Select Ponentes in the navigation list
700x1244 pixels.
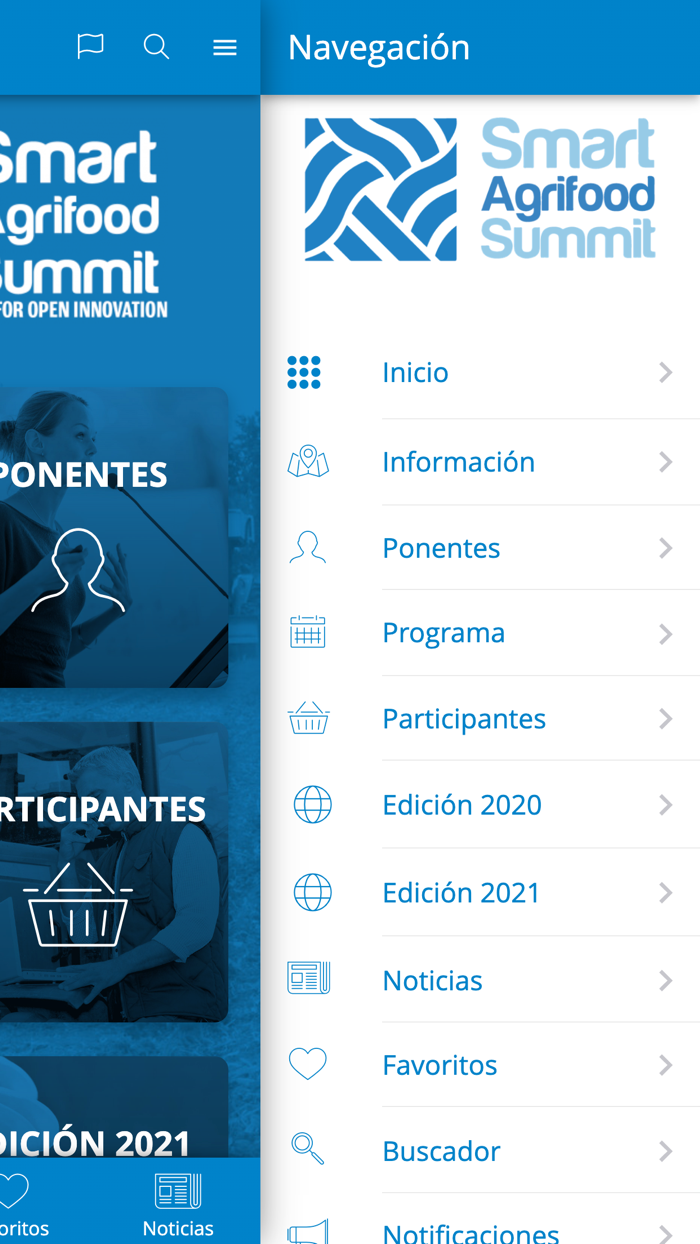click(x=480, y=548)
